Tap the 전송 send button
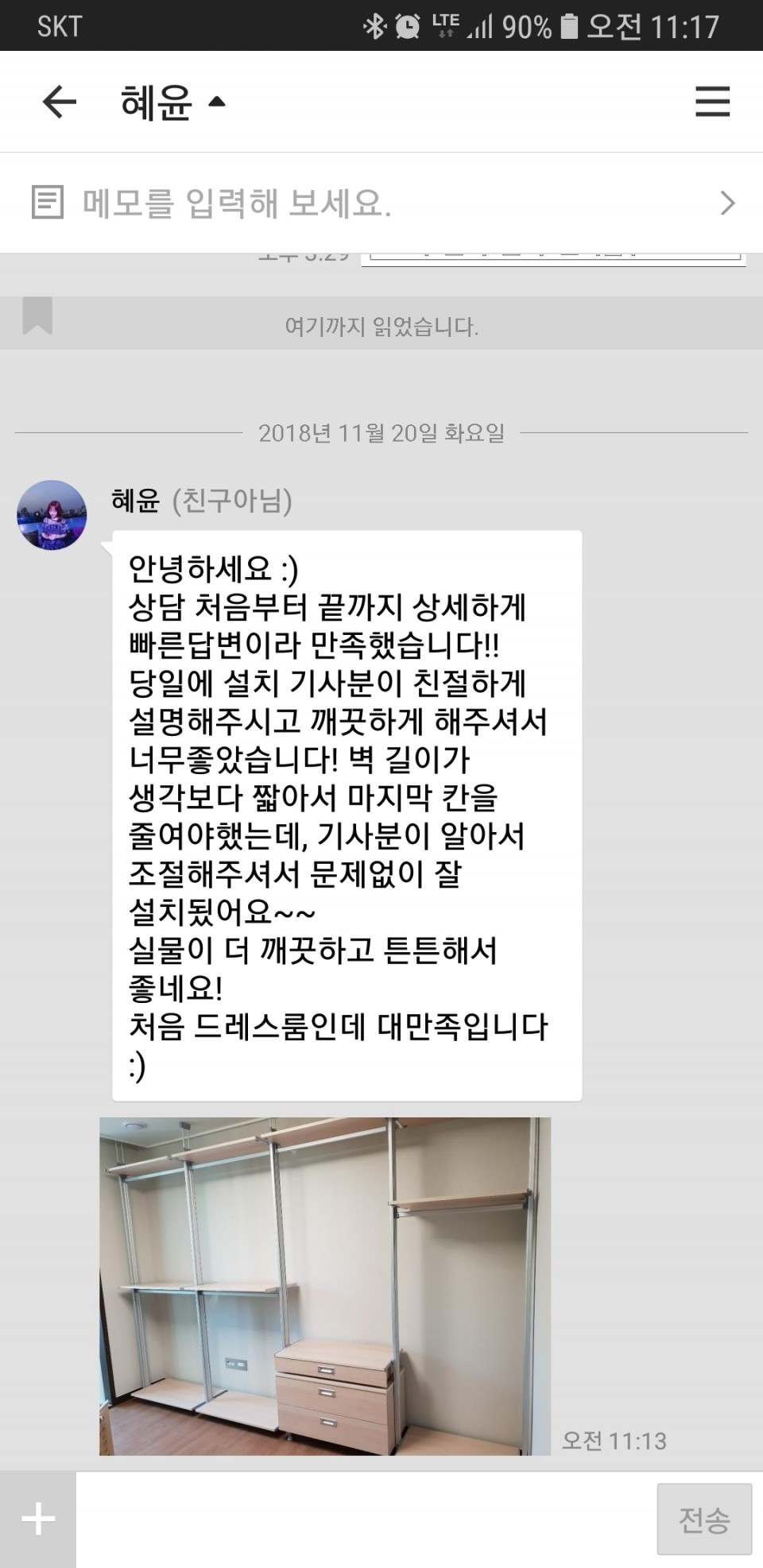Image resolution: width=763 pixels, height=1568 pixels. coord(703,1519)
